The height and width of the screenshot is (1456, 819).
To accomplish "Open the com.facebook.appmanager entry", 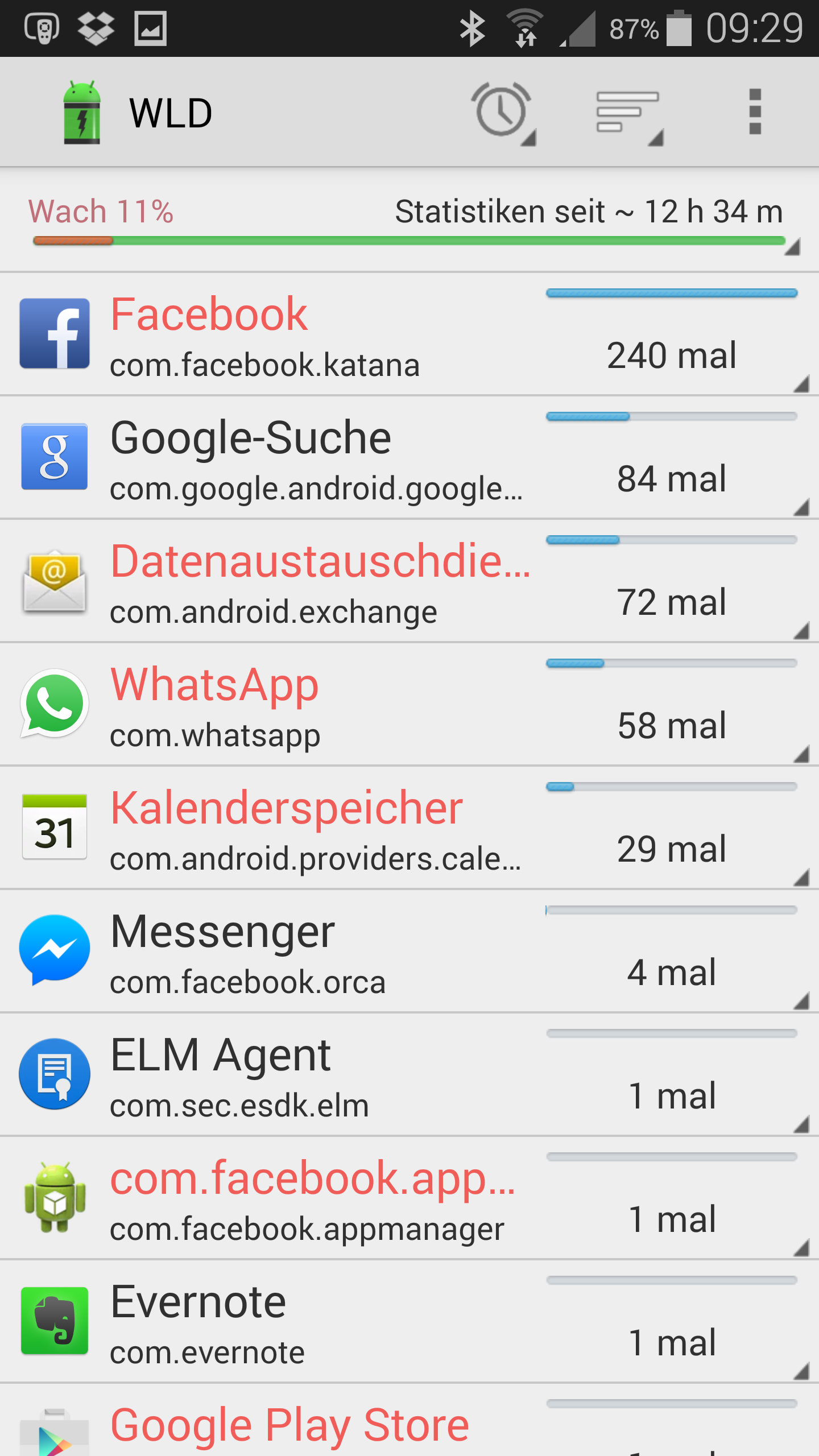I will pos(409,1198).
